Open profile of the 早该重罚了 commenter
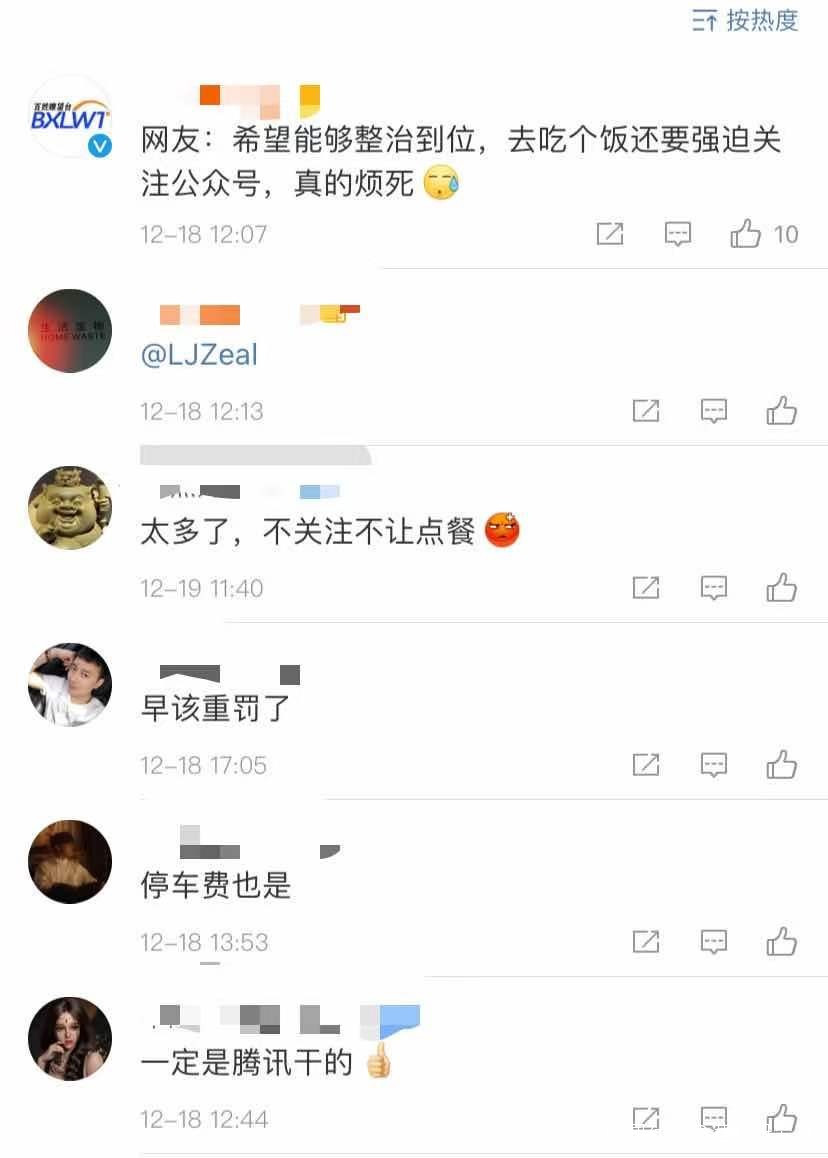Screen dimensions: 828x1158 point(70,685)
